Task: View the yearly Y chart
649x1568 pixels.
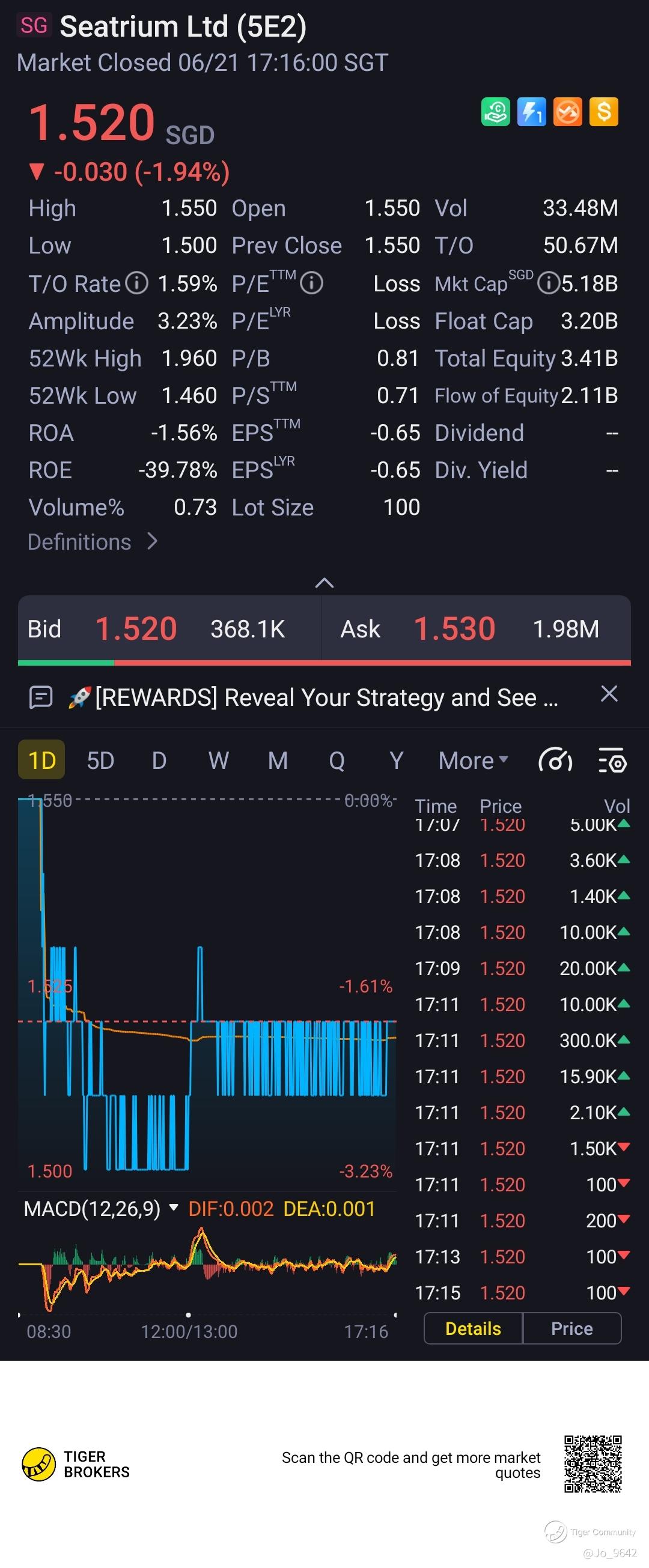Action: 397,760
